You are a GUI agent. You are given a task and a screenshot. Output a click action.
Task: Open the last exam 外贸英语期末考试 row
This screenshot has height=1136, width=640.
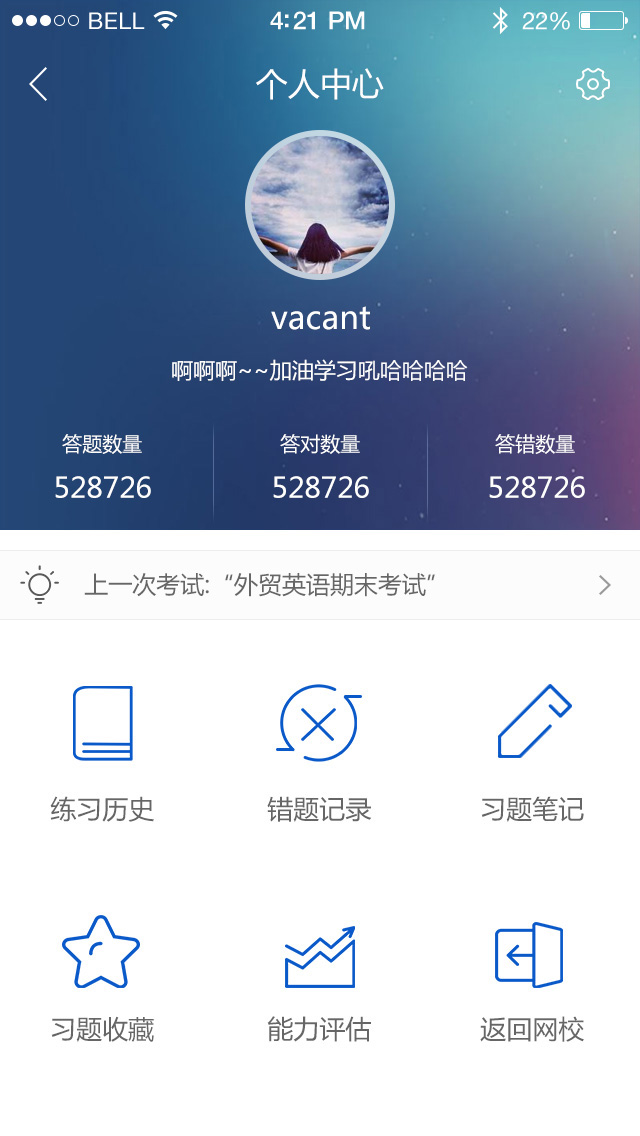click(320, 585)
